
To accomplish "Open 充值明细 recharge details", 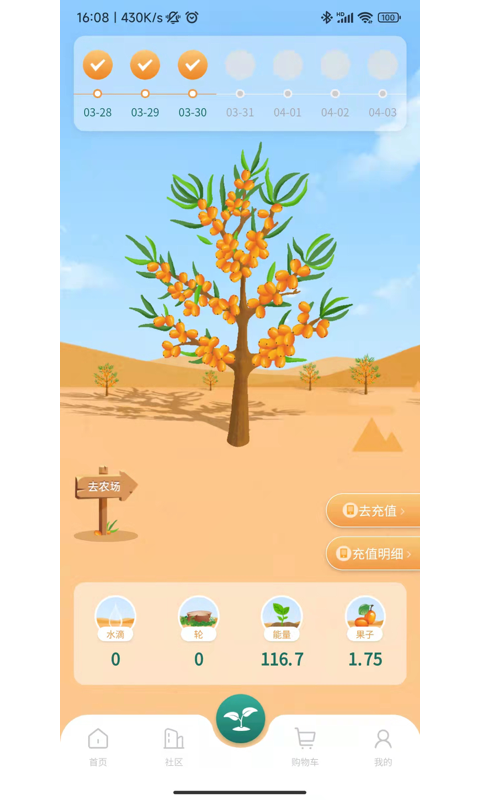I will pyautogui.click(x=373, y=553).
